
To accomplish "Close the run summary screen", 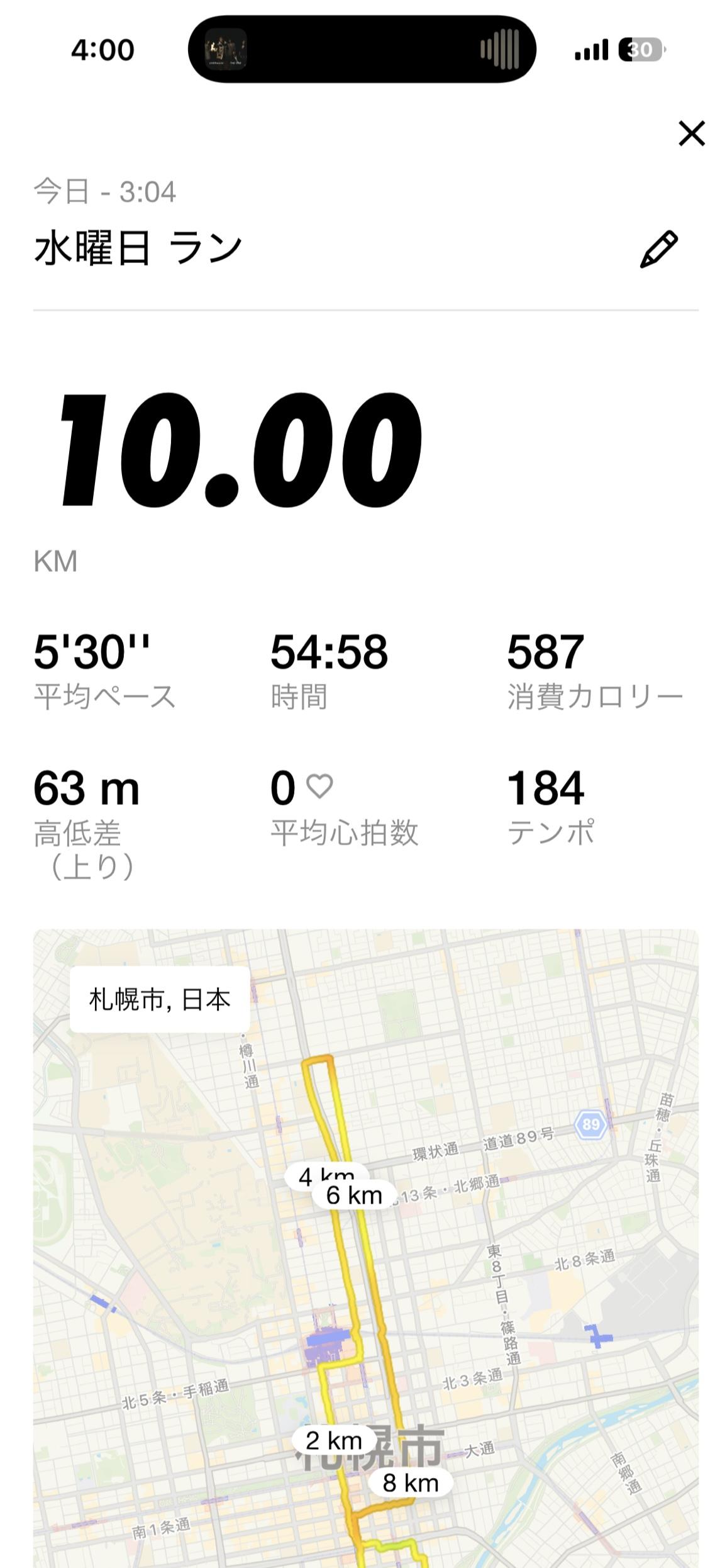I will pos(691,133).
